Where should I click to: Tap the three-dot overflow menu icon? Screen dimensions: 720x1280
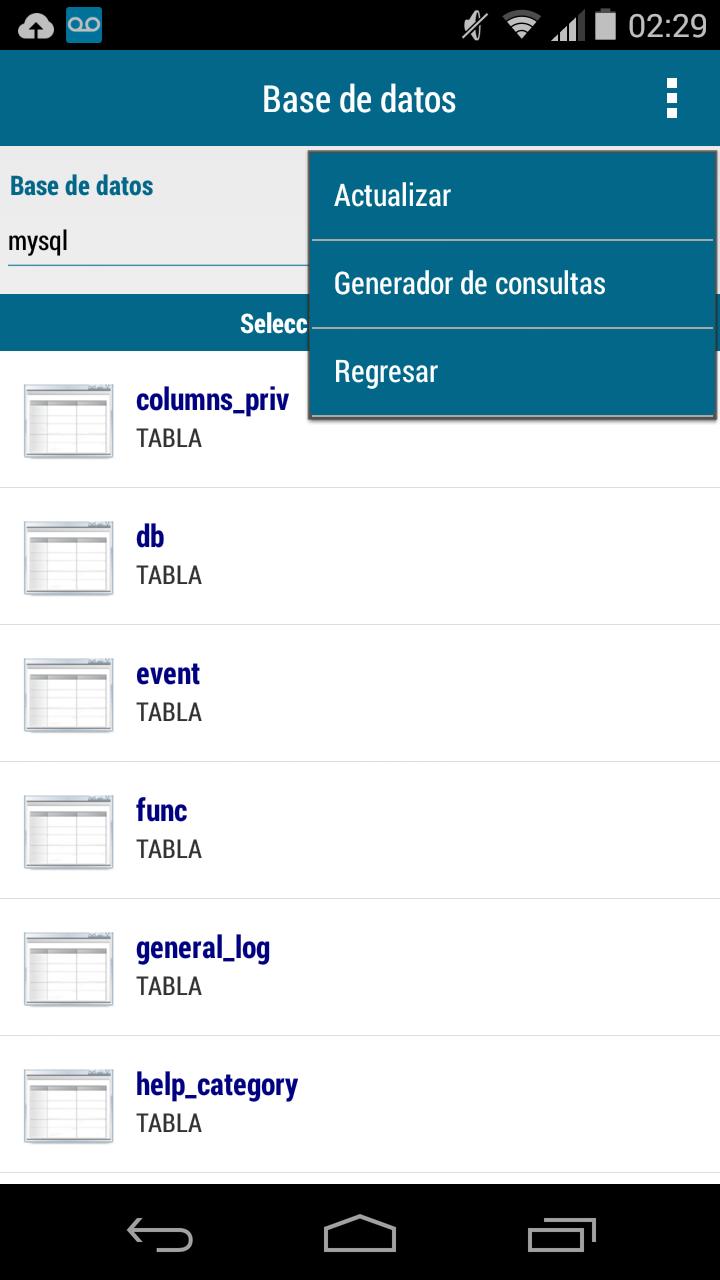coord(672,99)
